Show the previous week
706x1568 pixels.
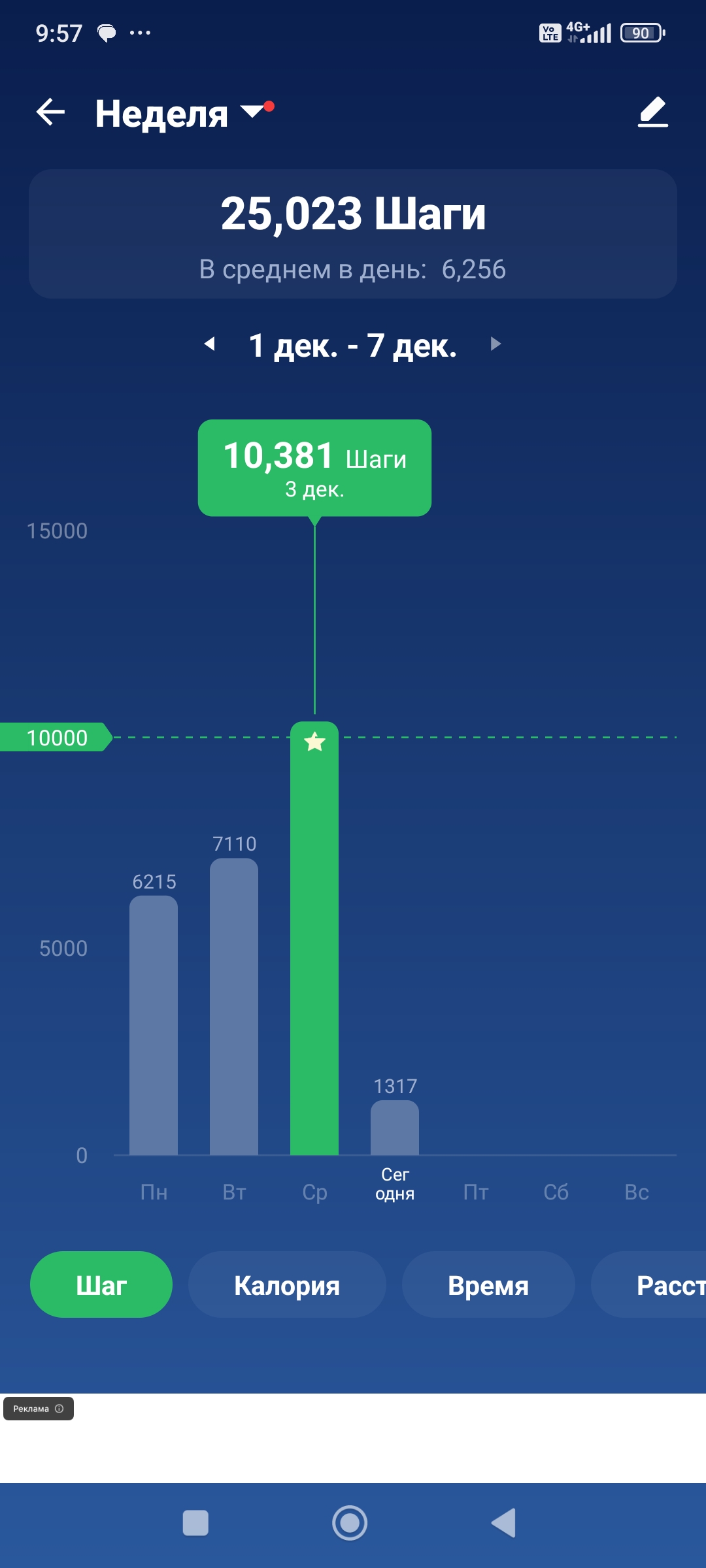pyautogui.click(x=210, y=344)
